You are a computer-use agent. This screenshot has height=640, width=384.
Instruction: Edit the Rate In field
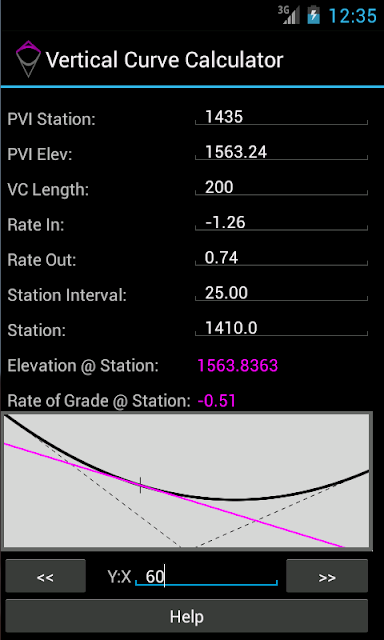[x=281, y=223]
